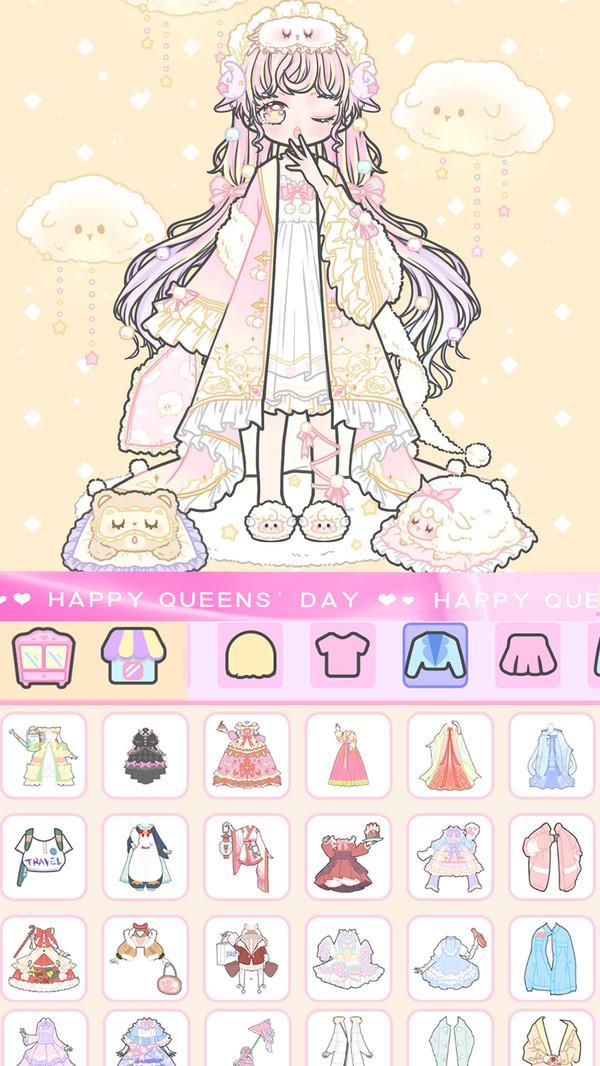
Task: Pick the light blue denim jacket
Action: (x=551, y=958)
